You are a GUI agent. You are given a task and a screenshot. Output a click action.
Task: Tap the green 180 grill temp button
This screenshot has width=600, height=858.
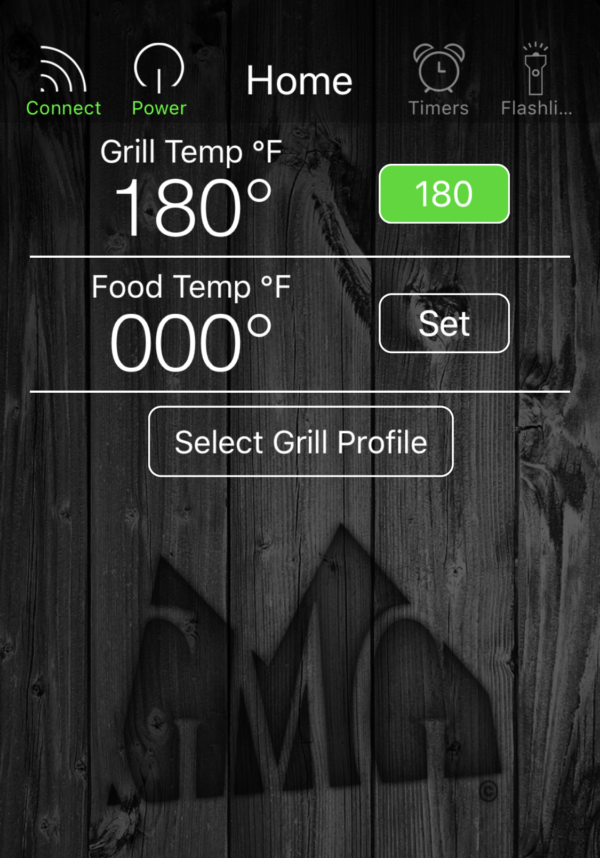[x=444, y=194]
